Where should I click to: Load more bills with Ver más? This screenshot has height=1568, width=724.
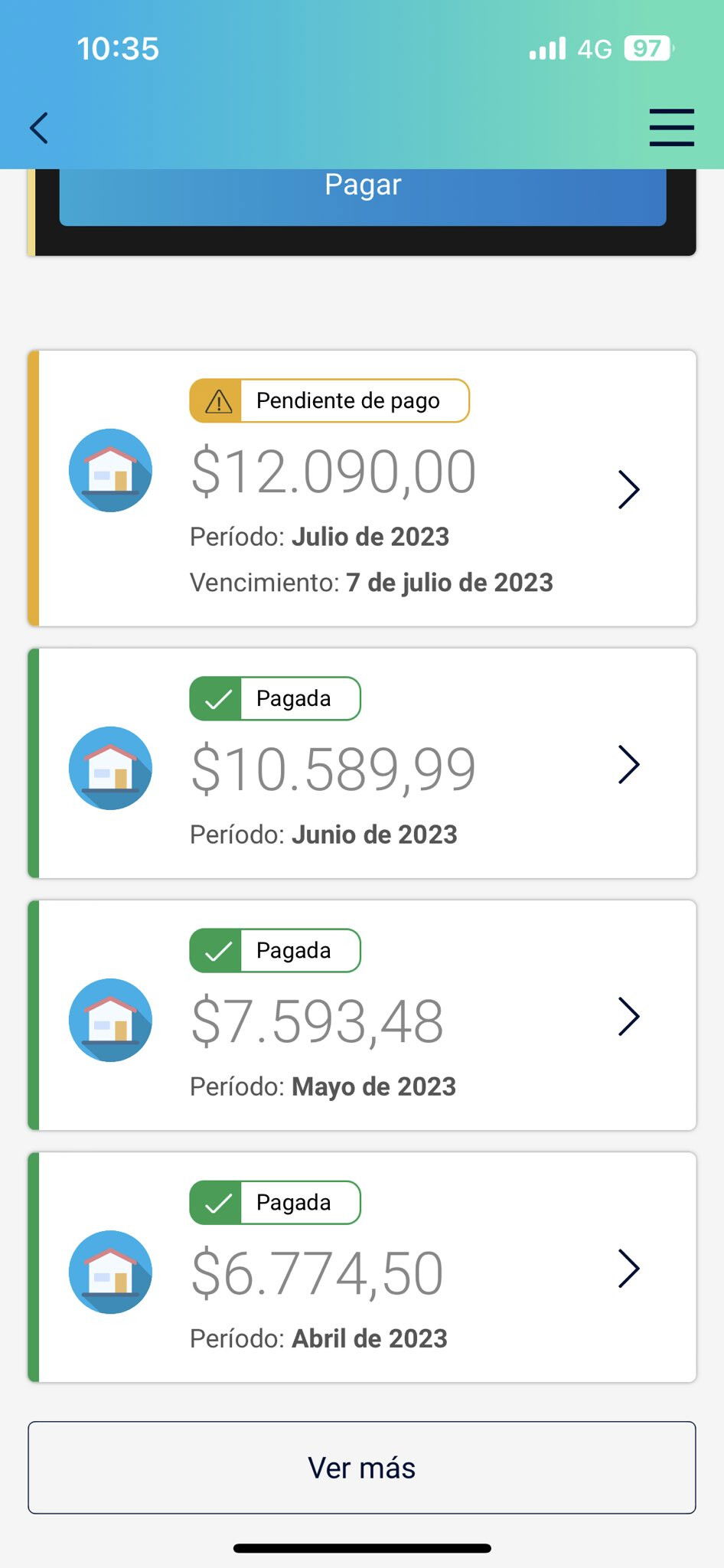[362, 1468]
